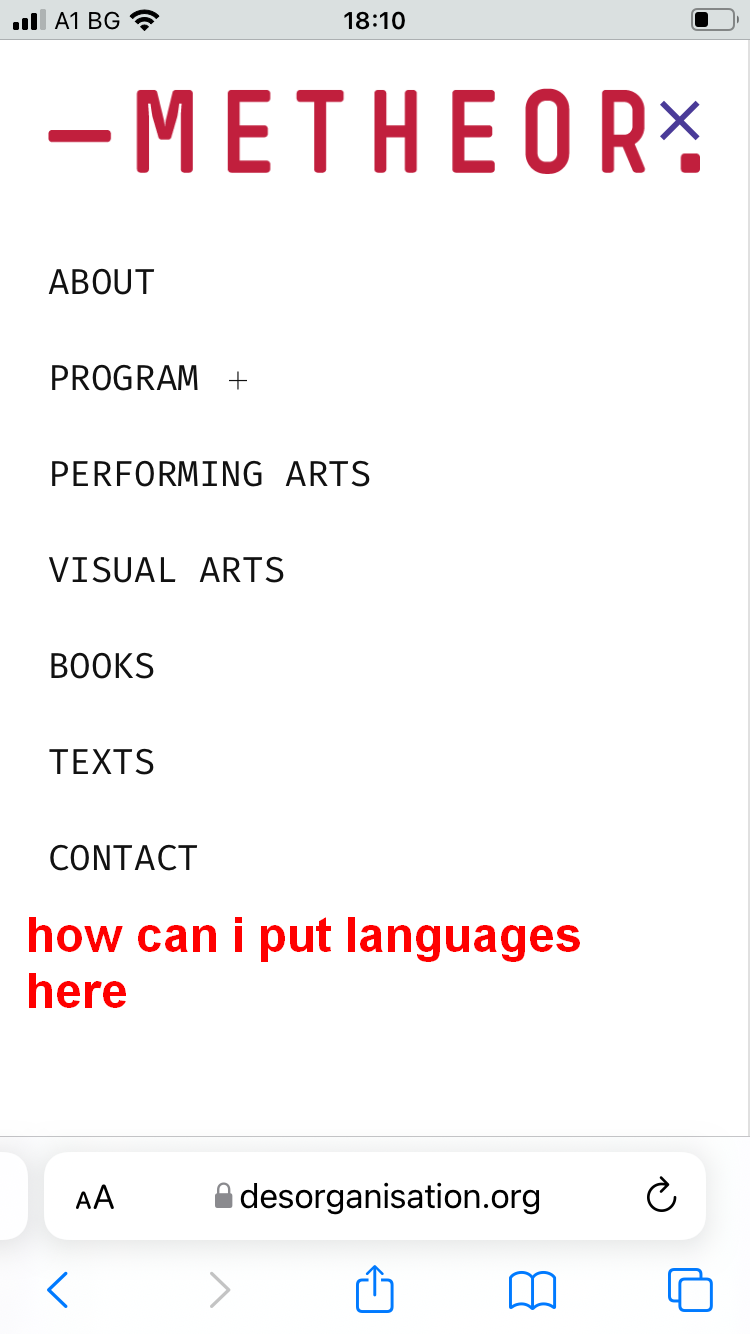Open the ABOUT page
Viewport: 750px width, 1334px height.
pyautogui.click(x=102, y=283)
